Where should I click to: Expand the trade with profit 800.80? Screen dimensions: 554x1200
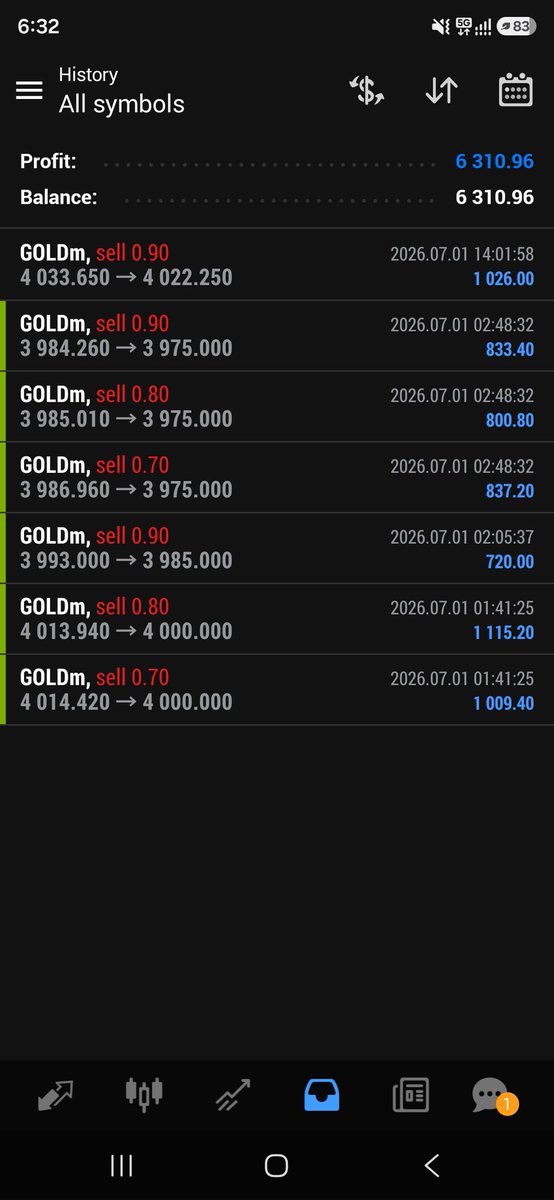coord(277,407)
